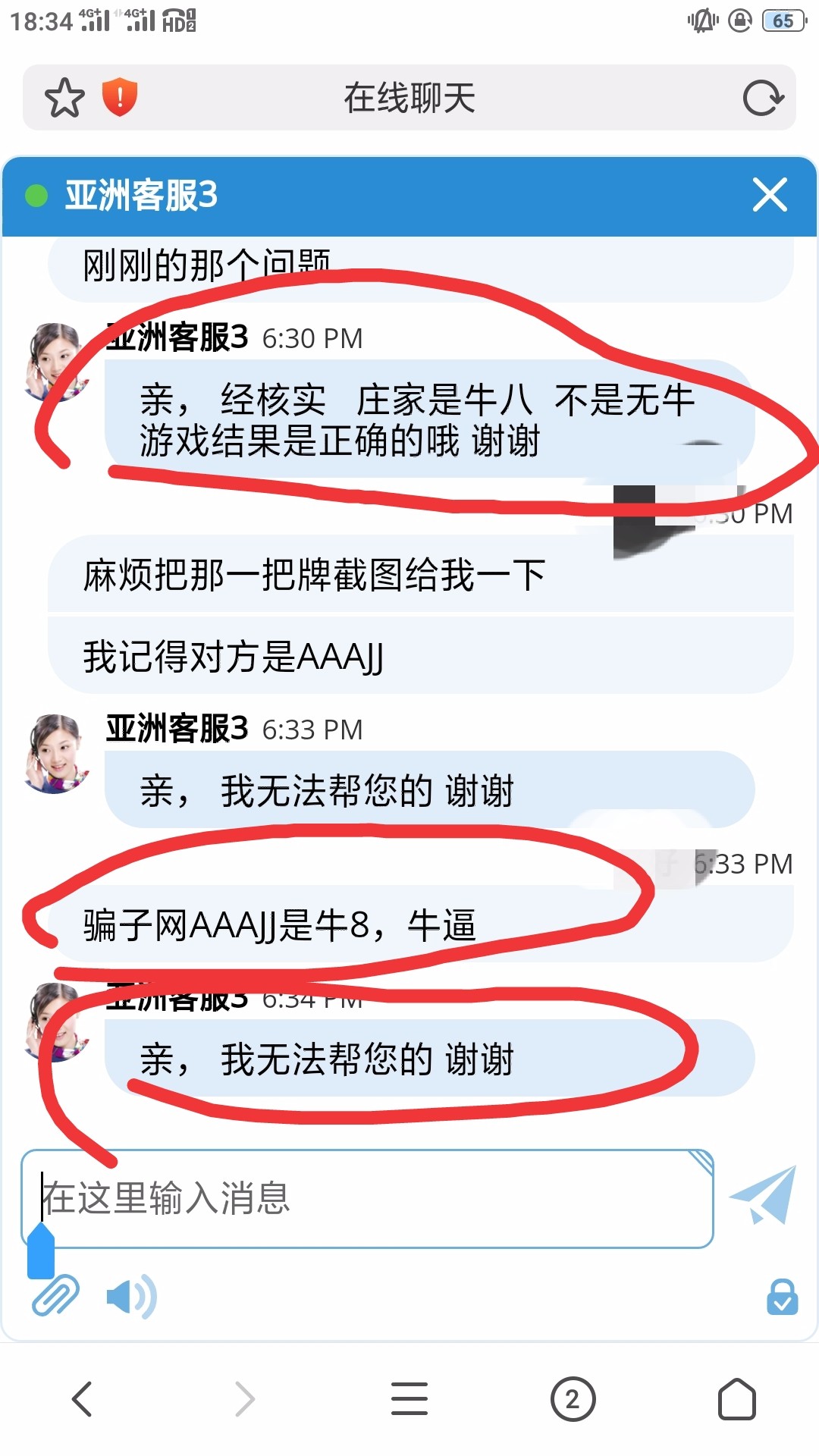Screen dimensions: 819x1456
Task: Open the browser menu
Action: [409, 1399]
